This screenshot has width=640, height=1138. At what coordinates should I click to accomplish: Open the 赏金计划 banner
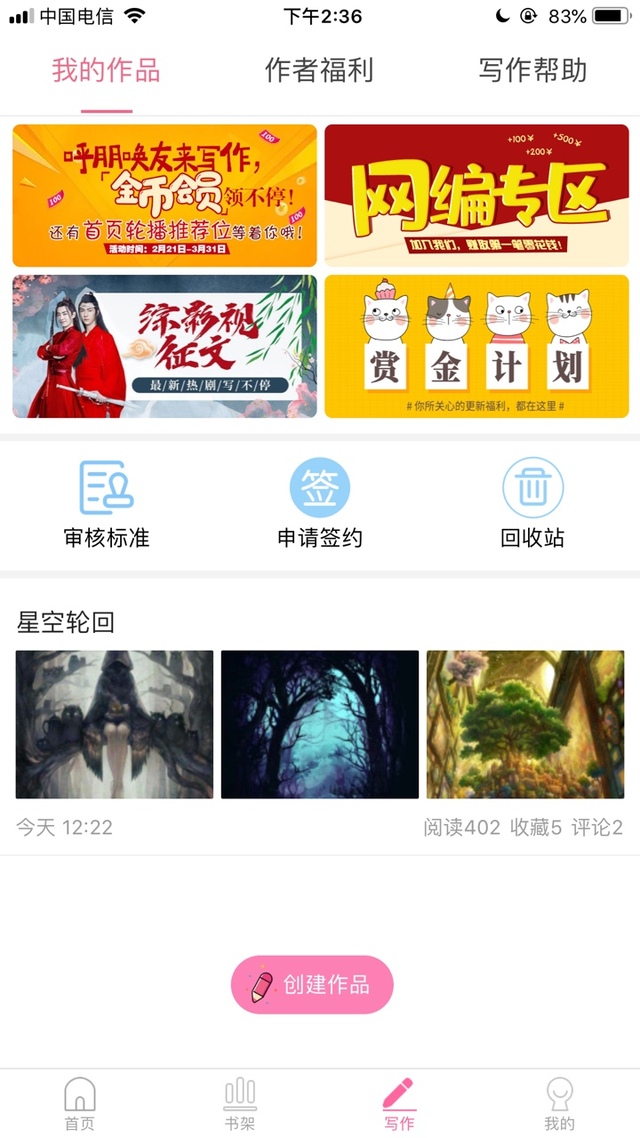pyautogui.click(x=477, y=346)
